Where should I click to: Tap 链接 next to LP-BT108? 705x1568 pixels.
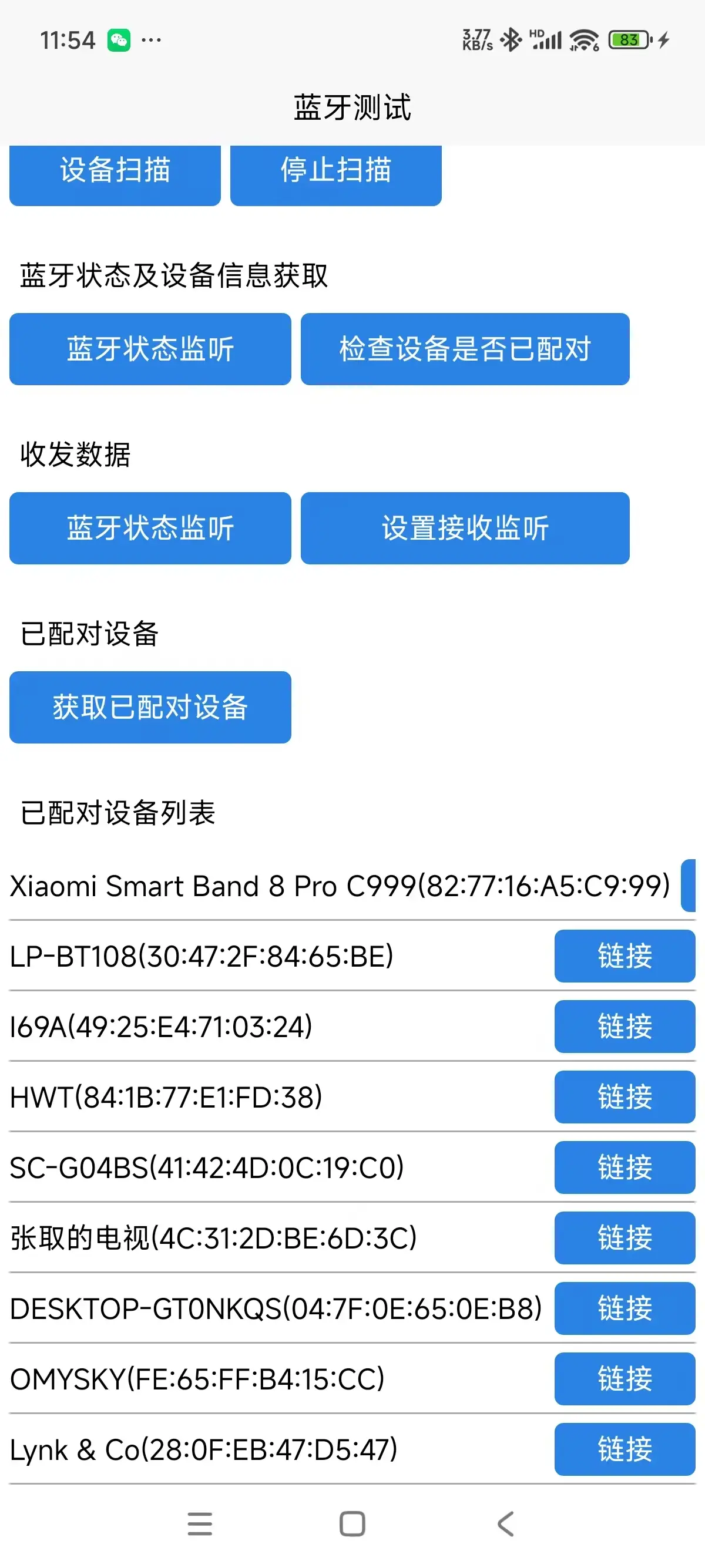(625, 955)
